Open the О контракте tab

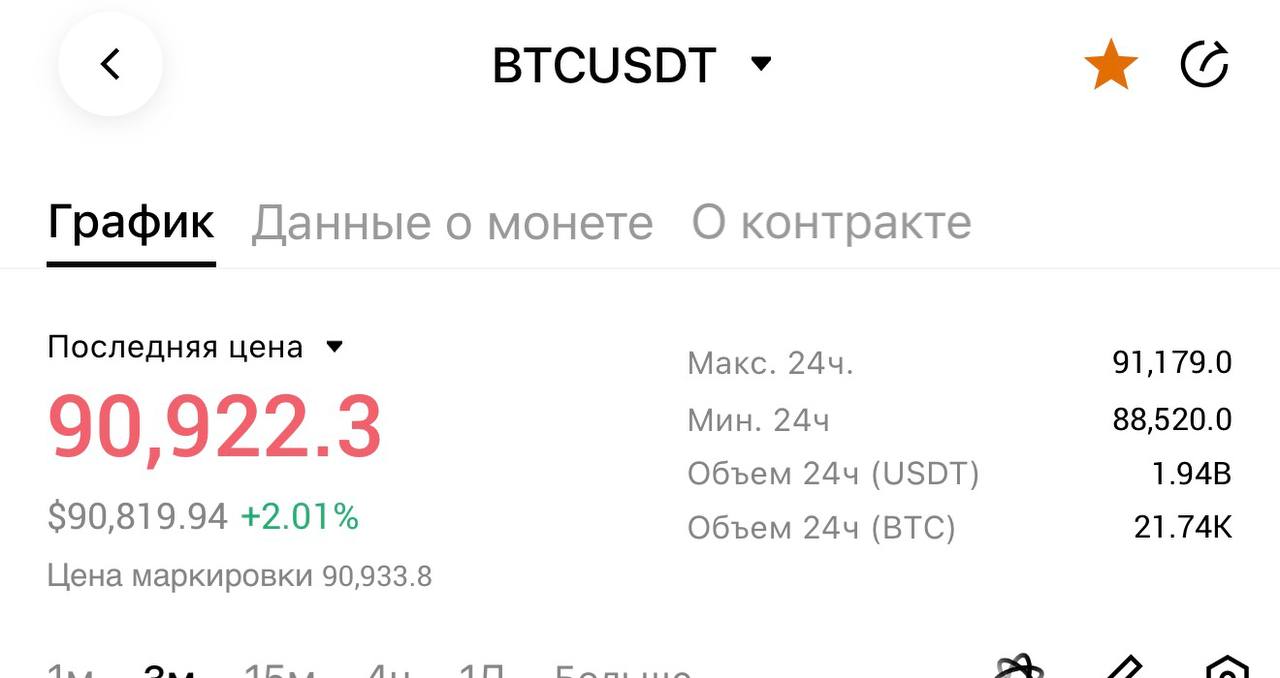pos(831,223)
